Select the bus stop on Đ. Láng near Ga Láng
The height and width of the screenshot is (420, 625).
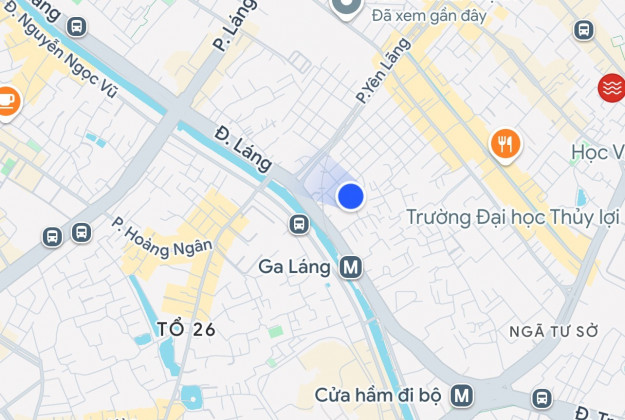(298, 223)
